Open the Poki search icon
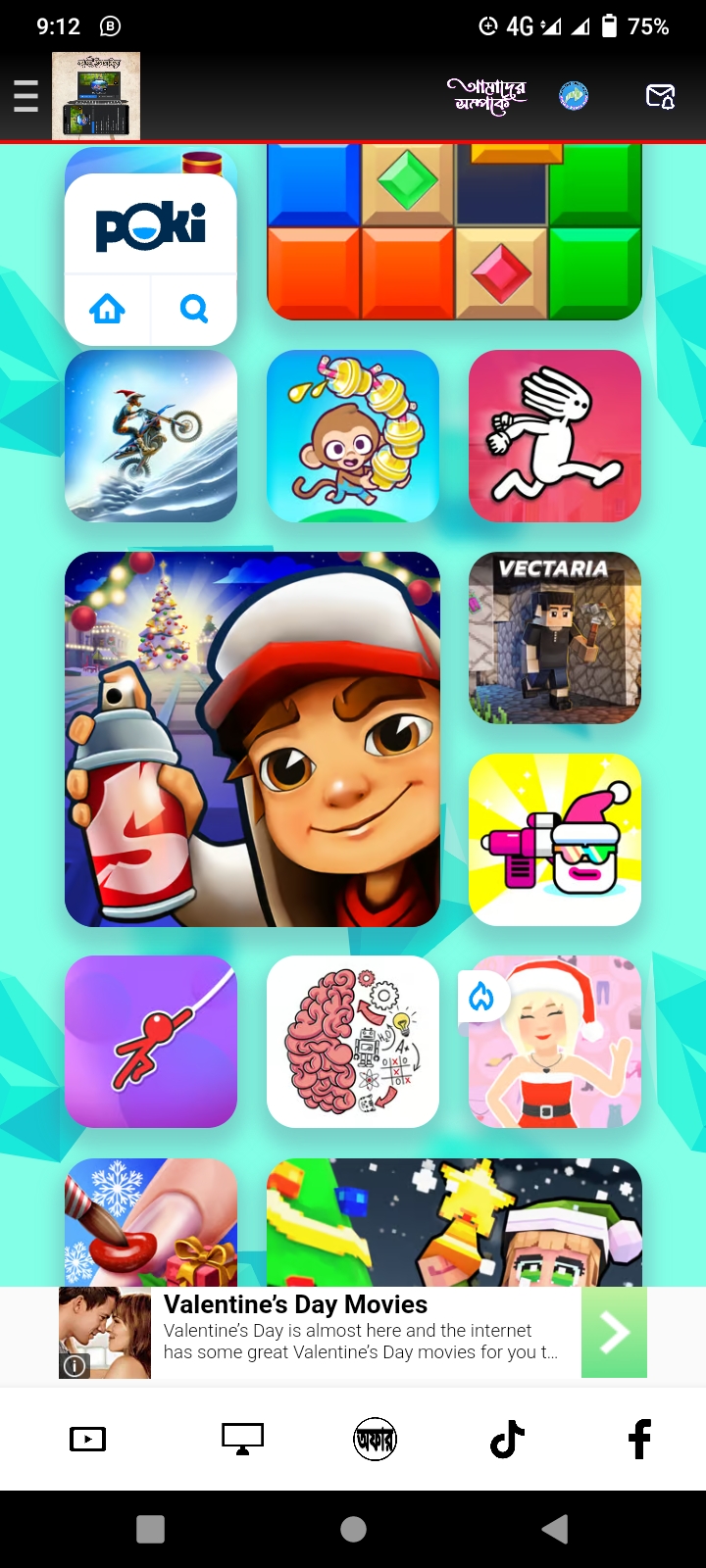Viewport: 706px width, 1568px height. (x=194, y=310)
